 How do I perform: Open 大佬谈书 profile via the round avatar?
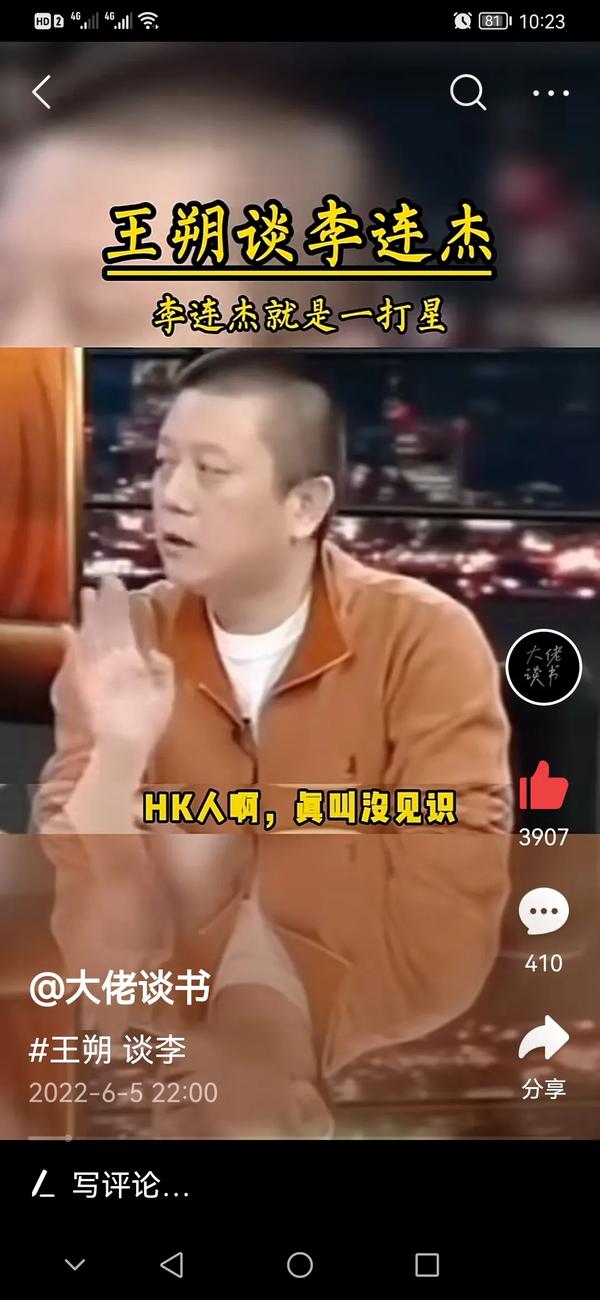coord(543,667)
